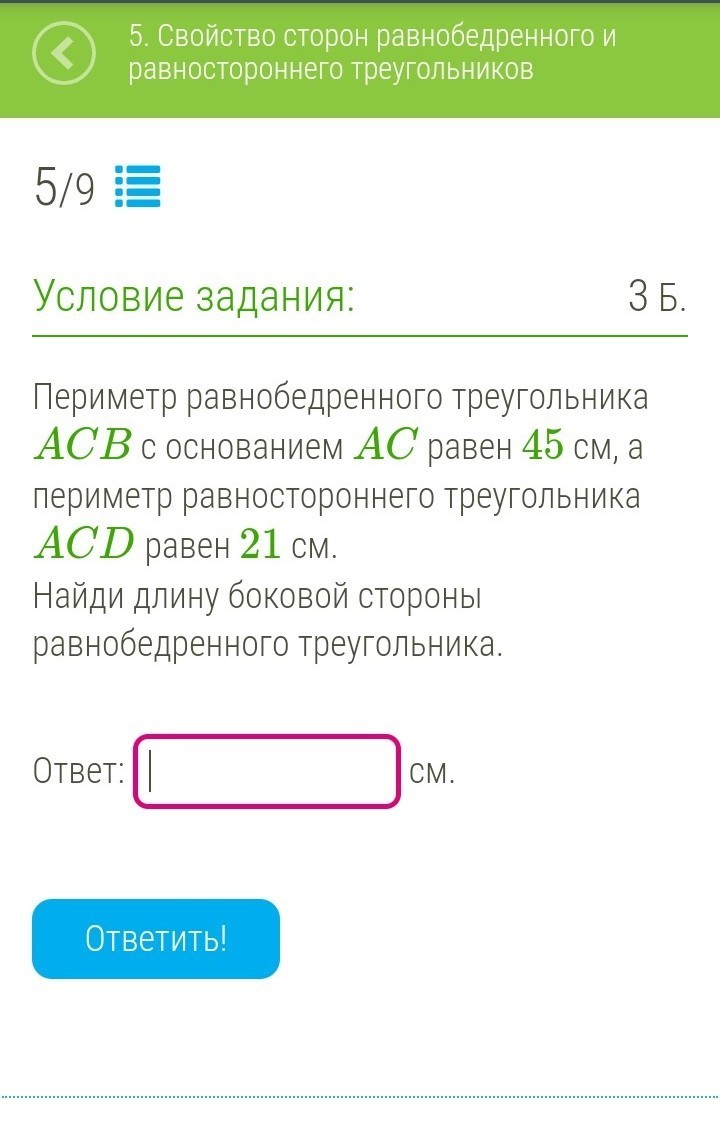720x1123 pixels.
Task: Open the task list icon next to 5/9
Action: (138, 187)
